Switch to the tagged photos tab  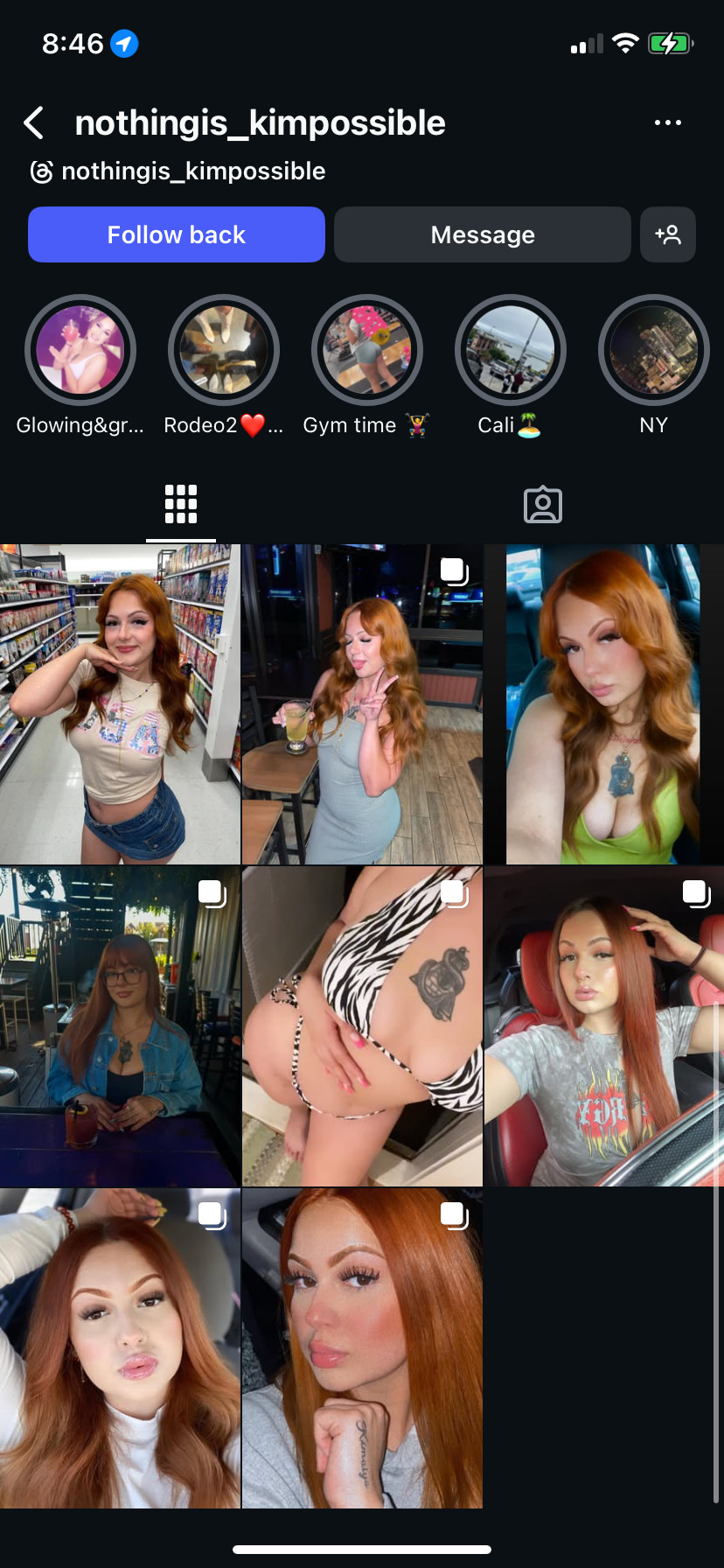542,505
